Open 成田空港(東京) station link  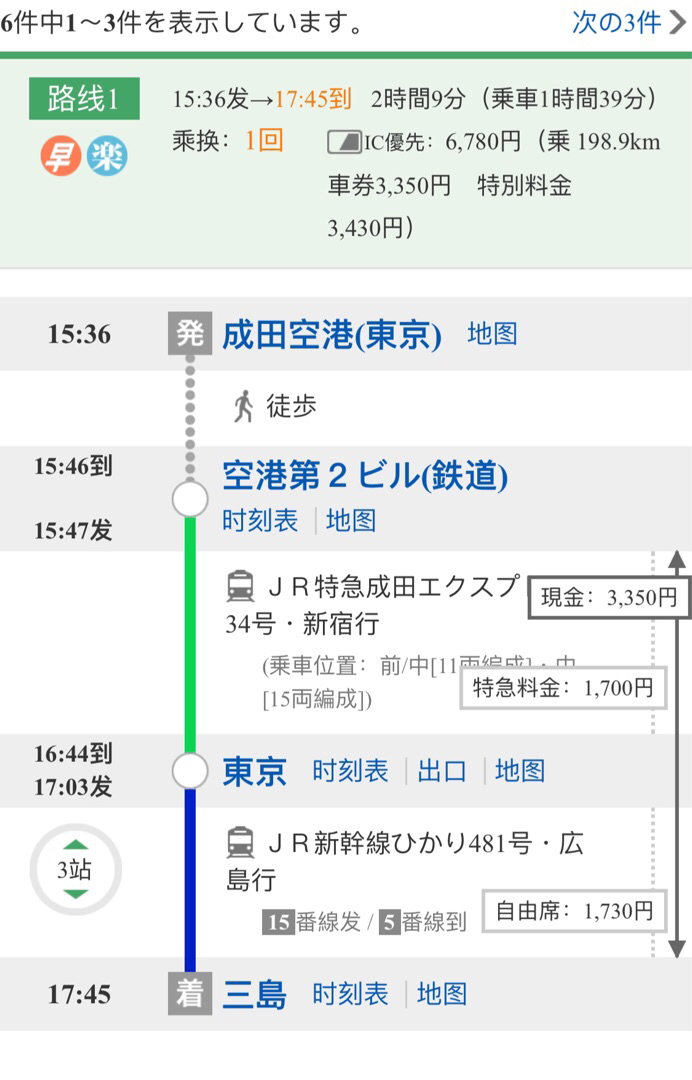coord(331,335)
